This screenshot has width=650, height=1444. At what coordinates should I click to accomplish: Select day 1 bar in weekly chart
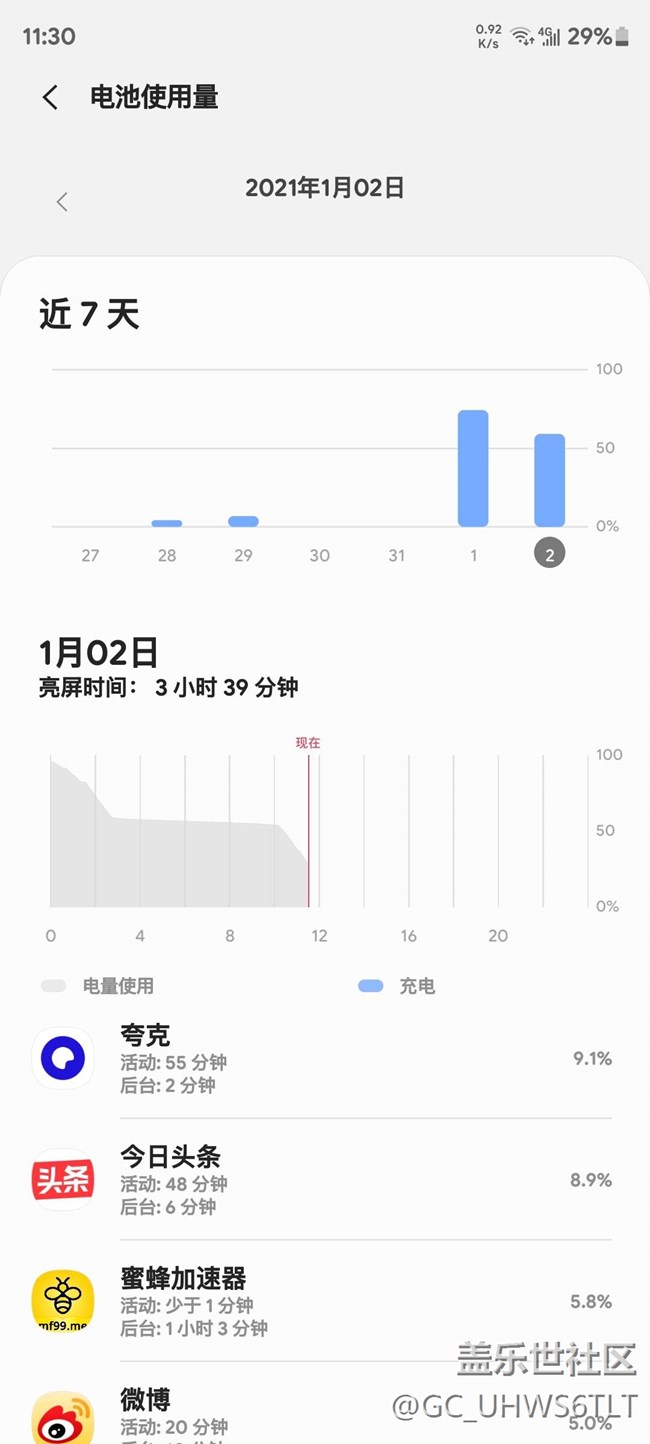[473, 469]
